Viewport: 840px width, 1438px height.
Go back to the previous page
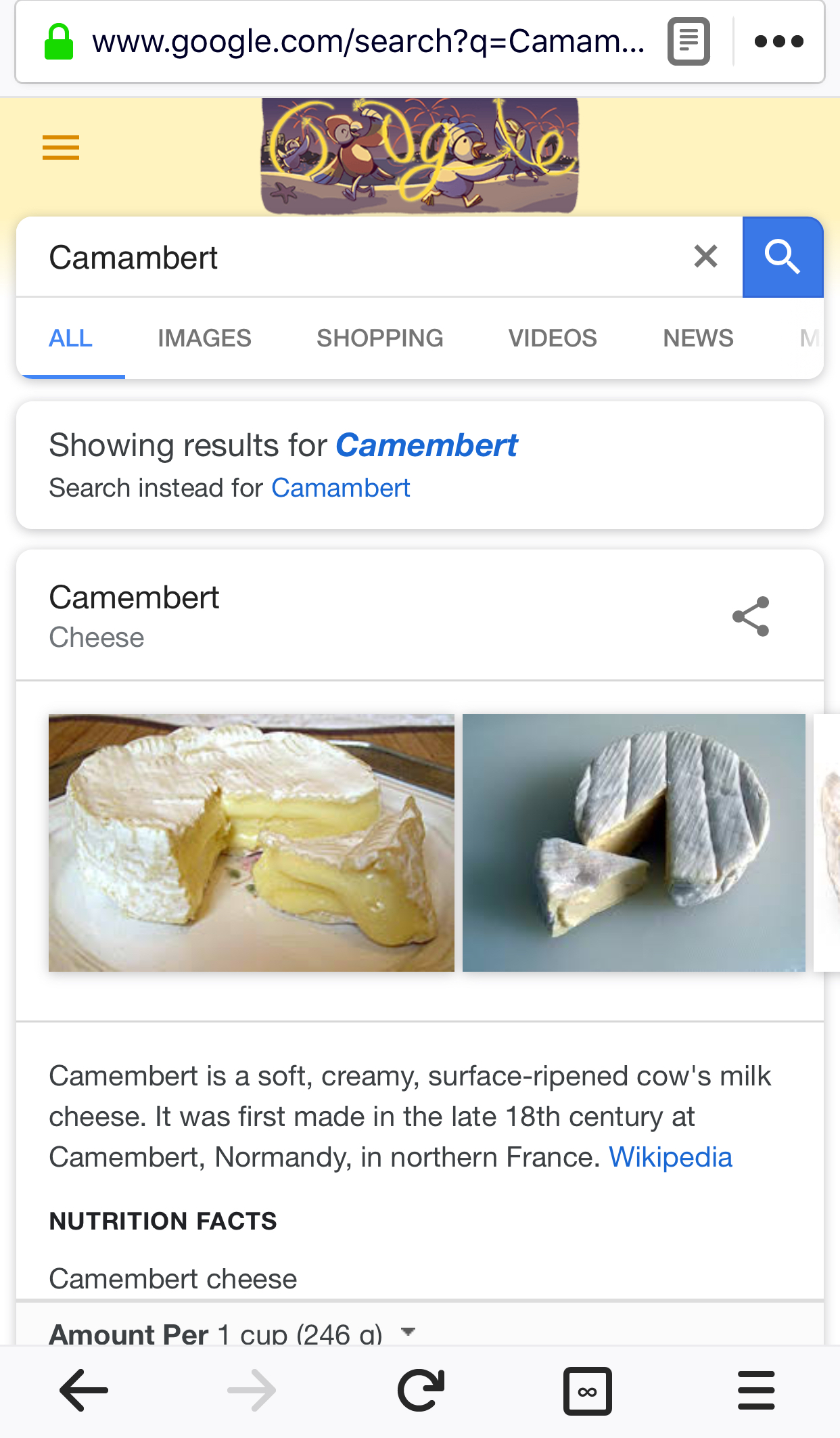[x=84, y=1391]
